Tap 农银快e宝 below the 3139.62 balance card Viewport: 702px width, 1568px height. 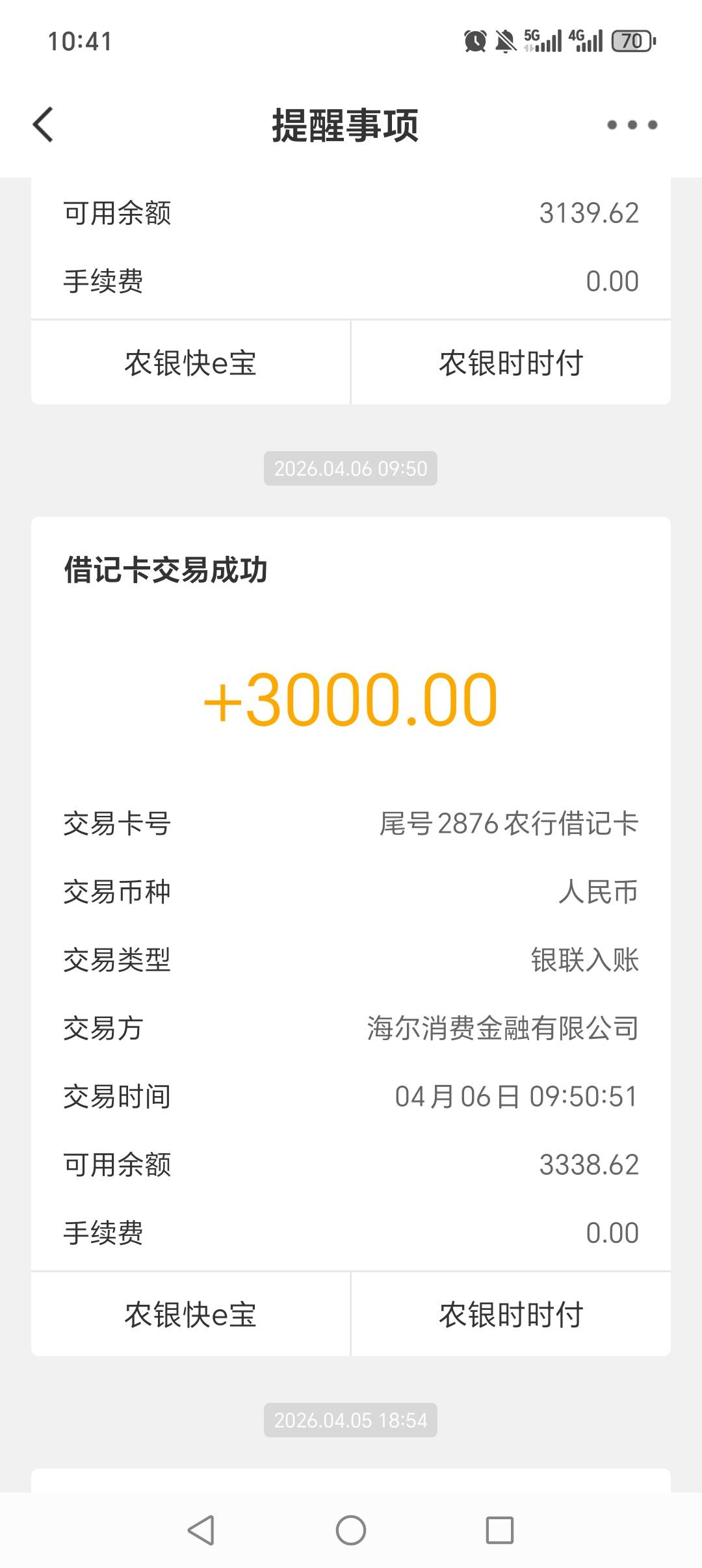coord(190,362)
